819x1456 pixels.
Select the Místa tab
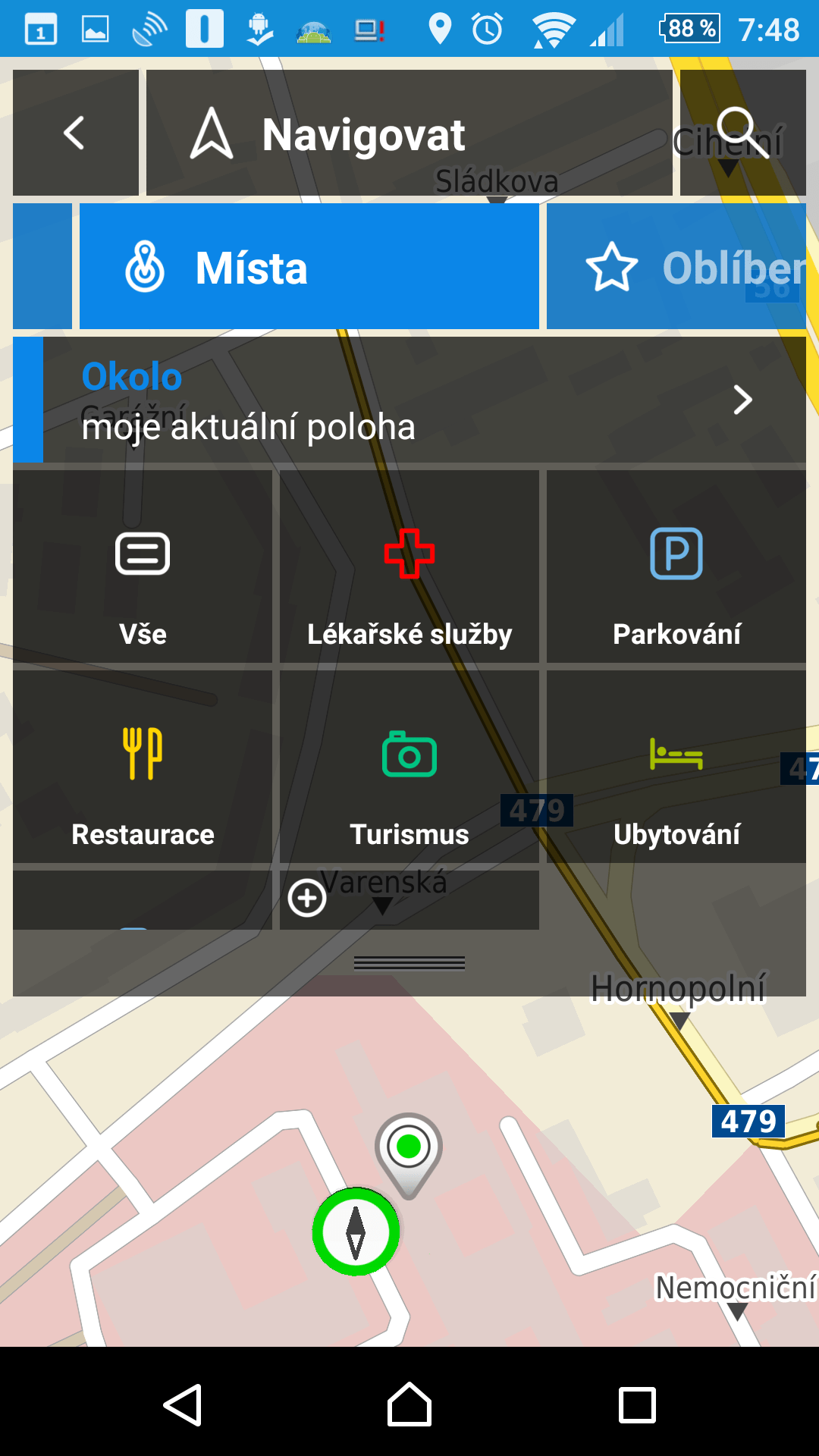click(x=309, y=266)
